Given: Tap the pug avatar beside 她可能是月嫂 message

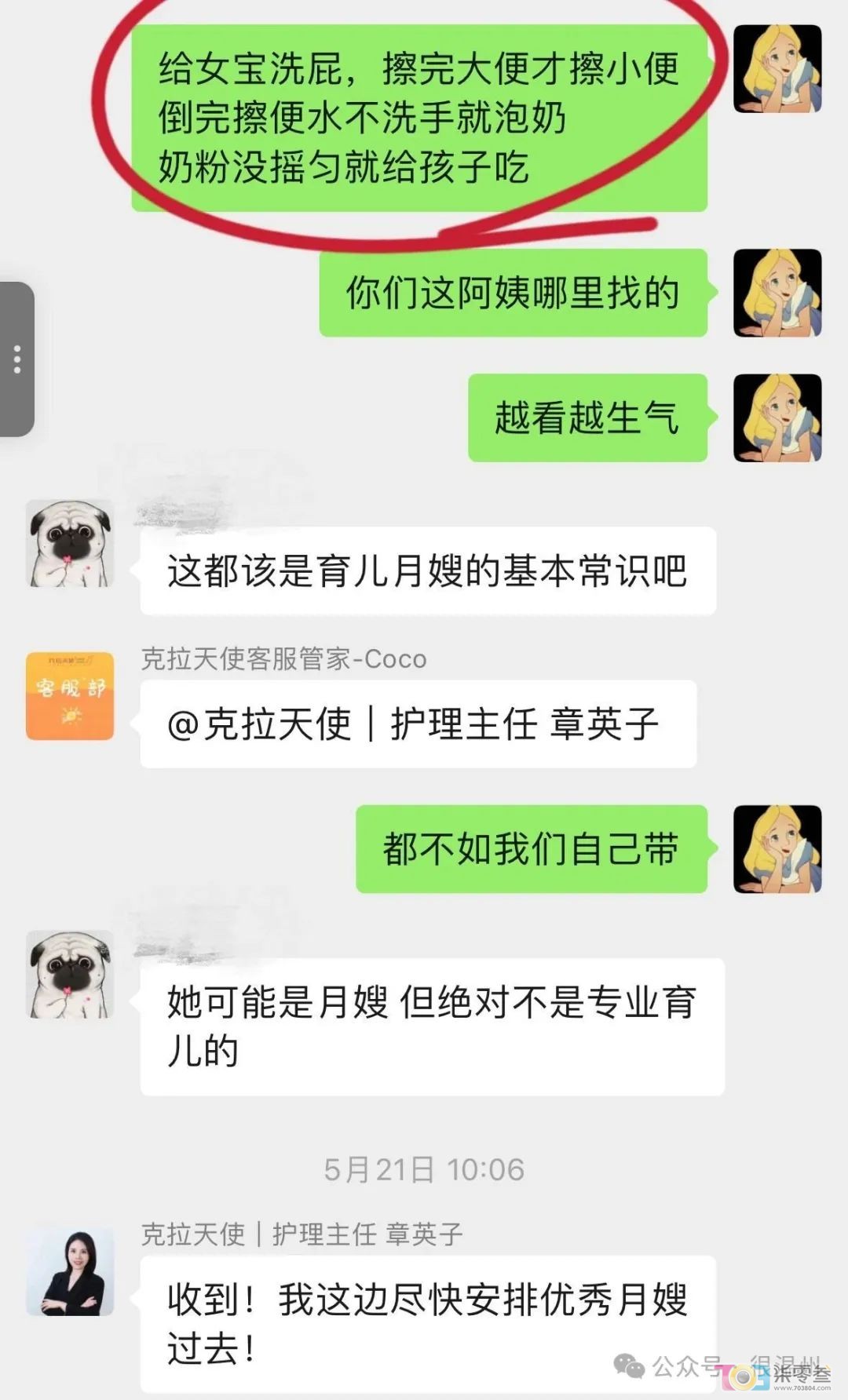Looking at the screenshot, I should [70, 975].
